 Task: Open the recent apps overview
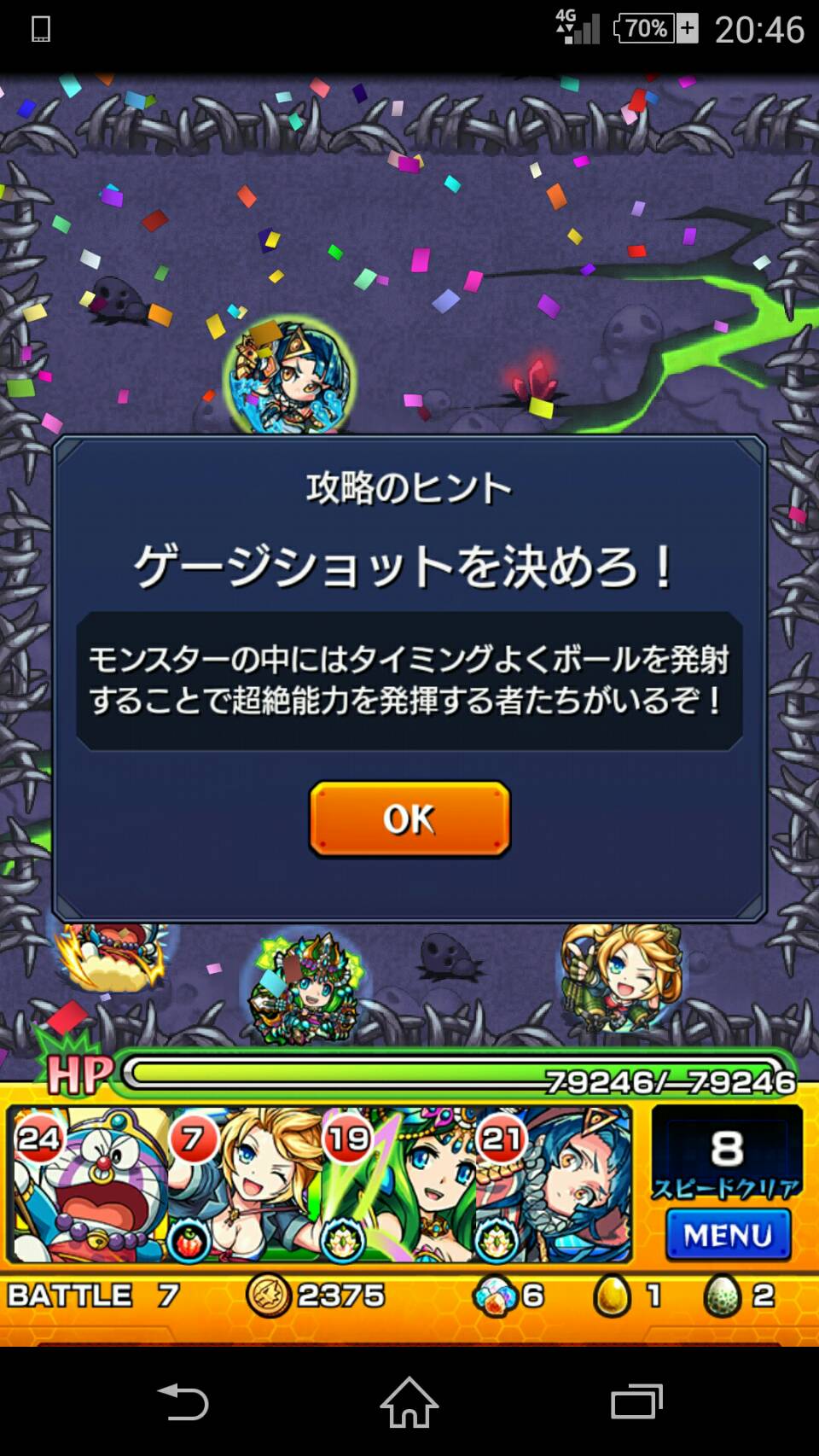pos(636,1402)
